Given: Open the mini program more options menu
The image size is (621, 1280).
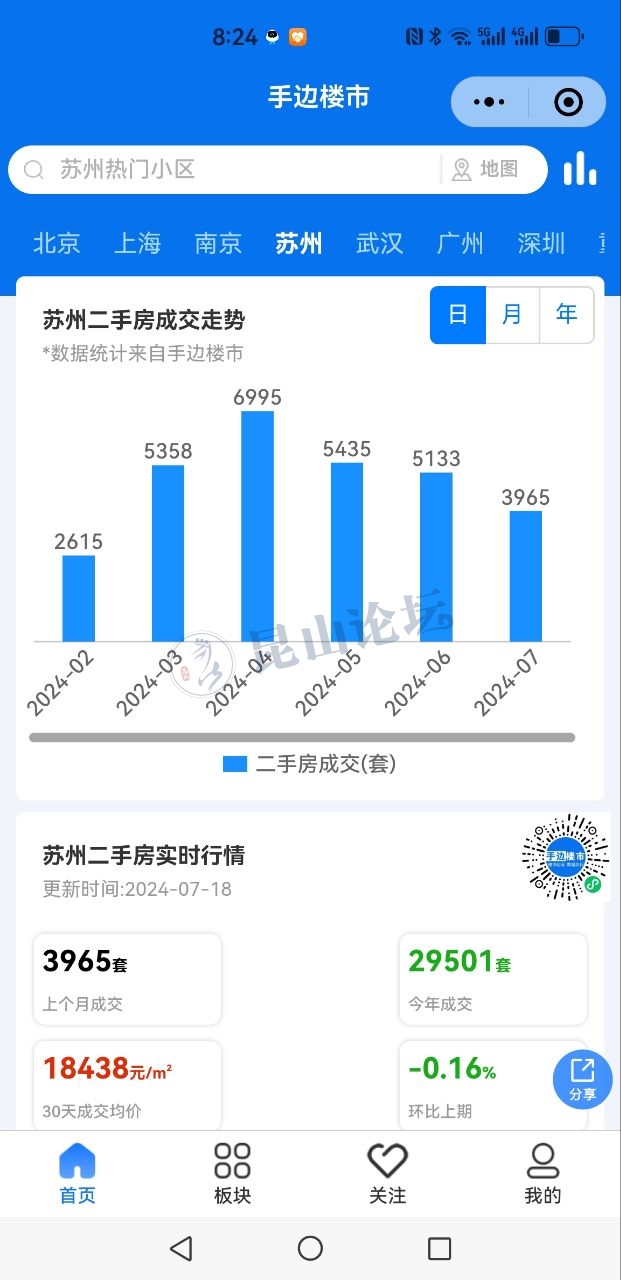Looking at the screenshot, I should tap(489, 102).
